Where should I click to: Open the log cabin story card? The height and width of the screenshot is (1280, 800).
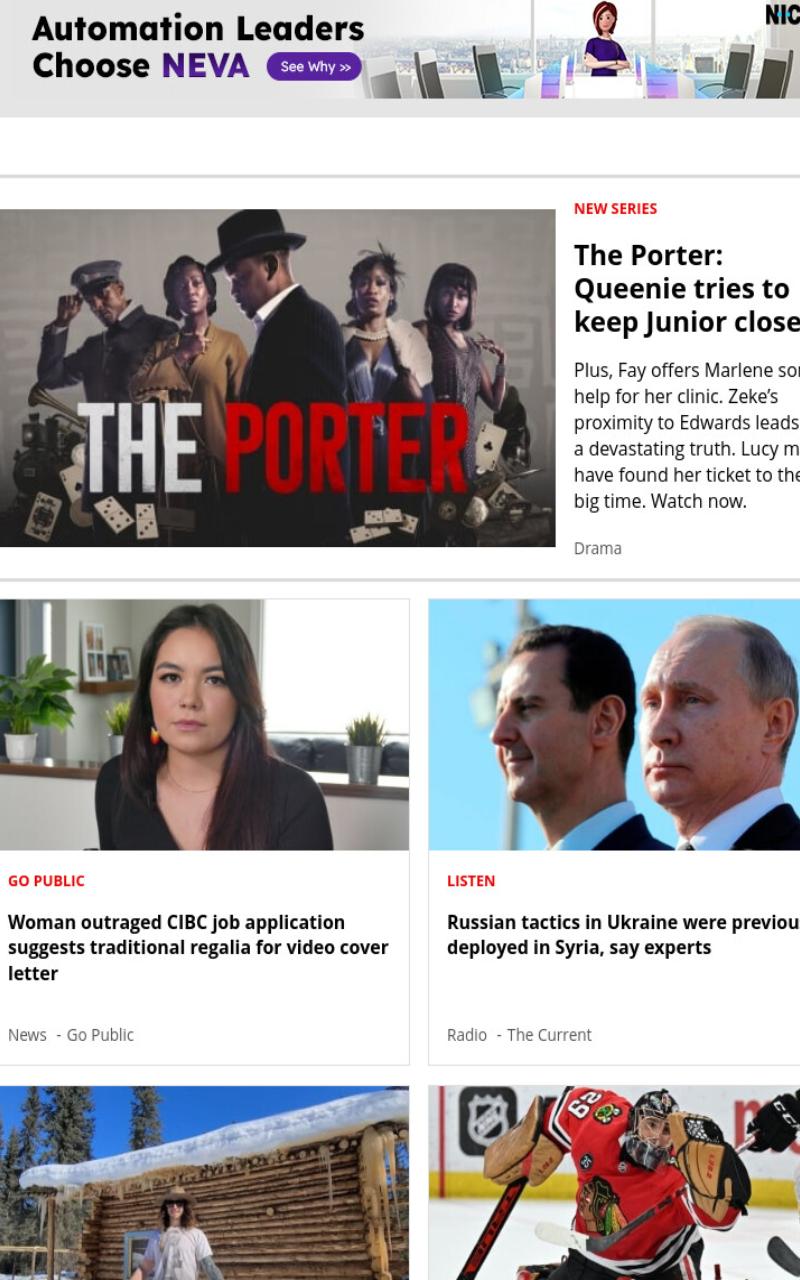(x=204, y=1183)
